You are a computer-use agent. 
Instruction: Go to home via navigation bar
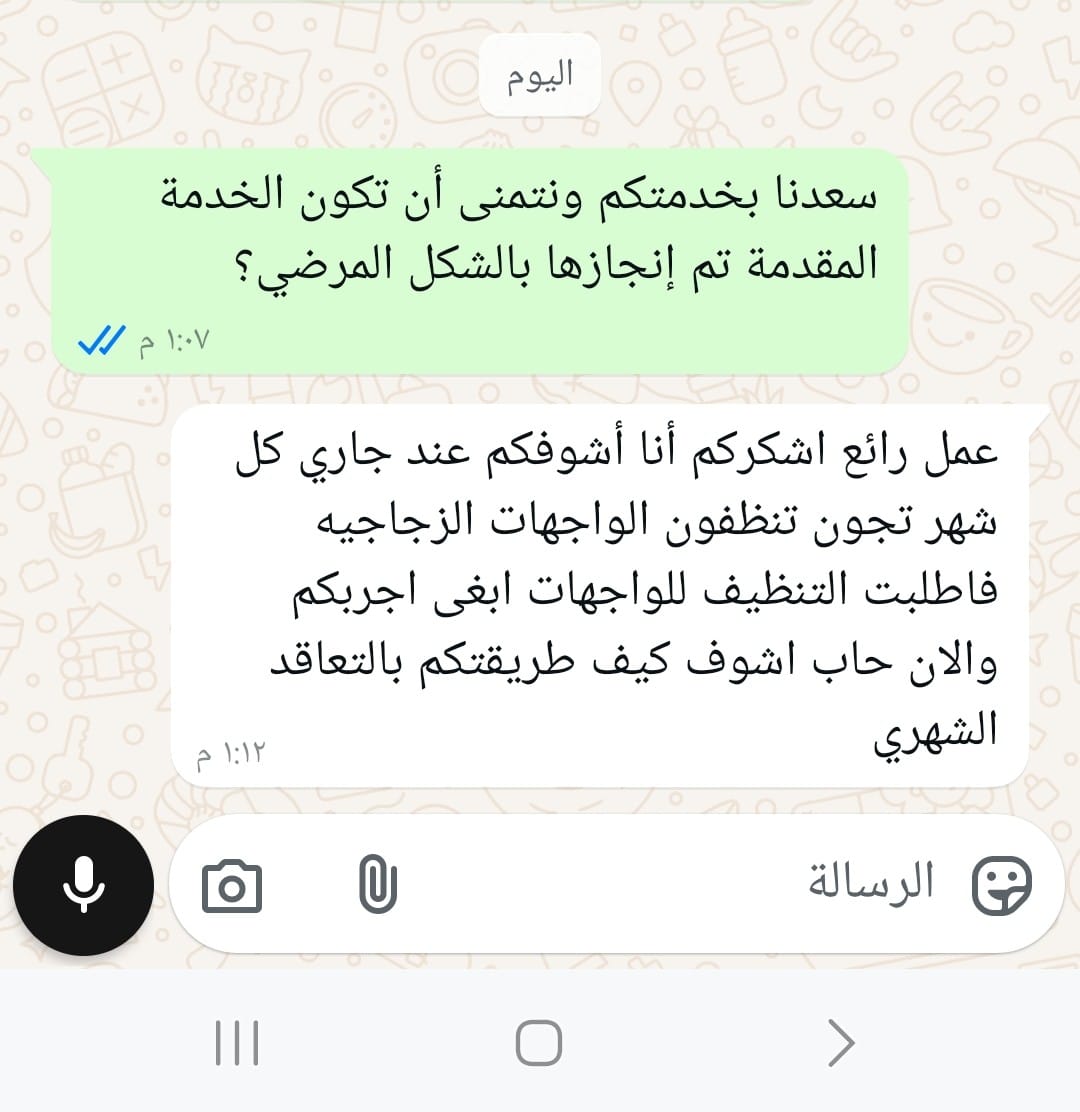point(539,1044)
